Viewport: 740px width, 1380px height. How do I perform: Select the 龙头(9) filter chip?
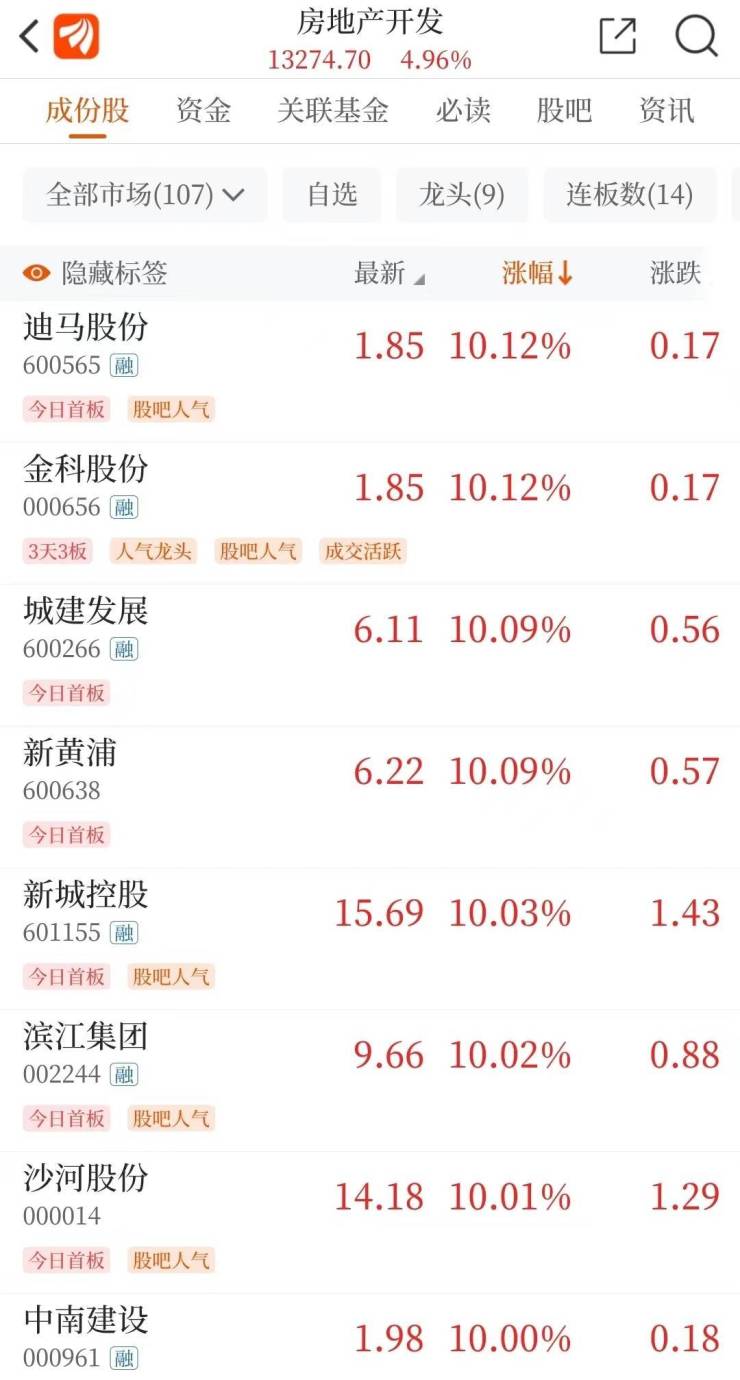pos(462,194)
